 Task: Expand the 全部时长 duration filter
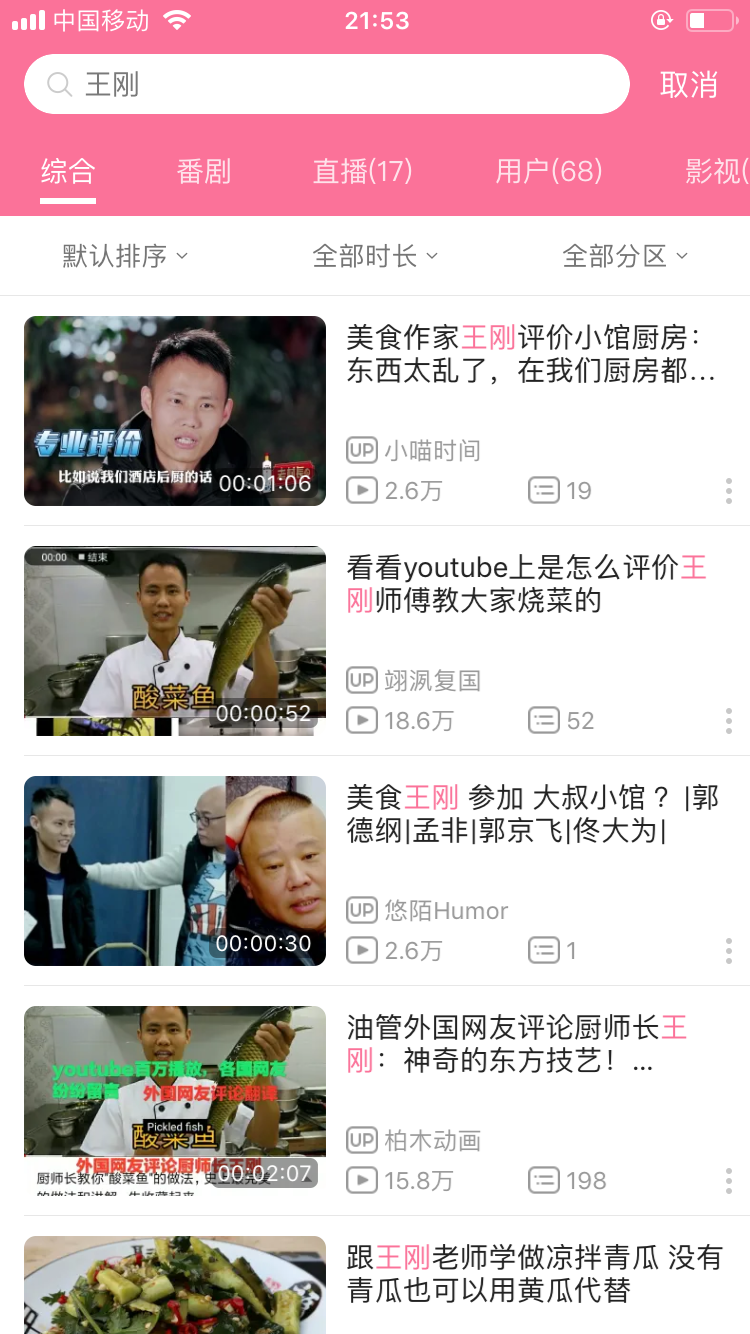click(x=375, y=255)
